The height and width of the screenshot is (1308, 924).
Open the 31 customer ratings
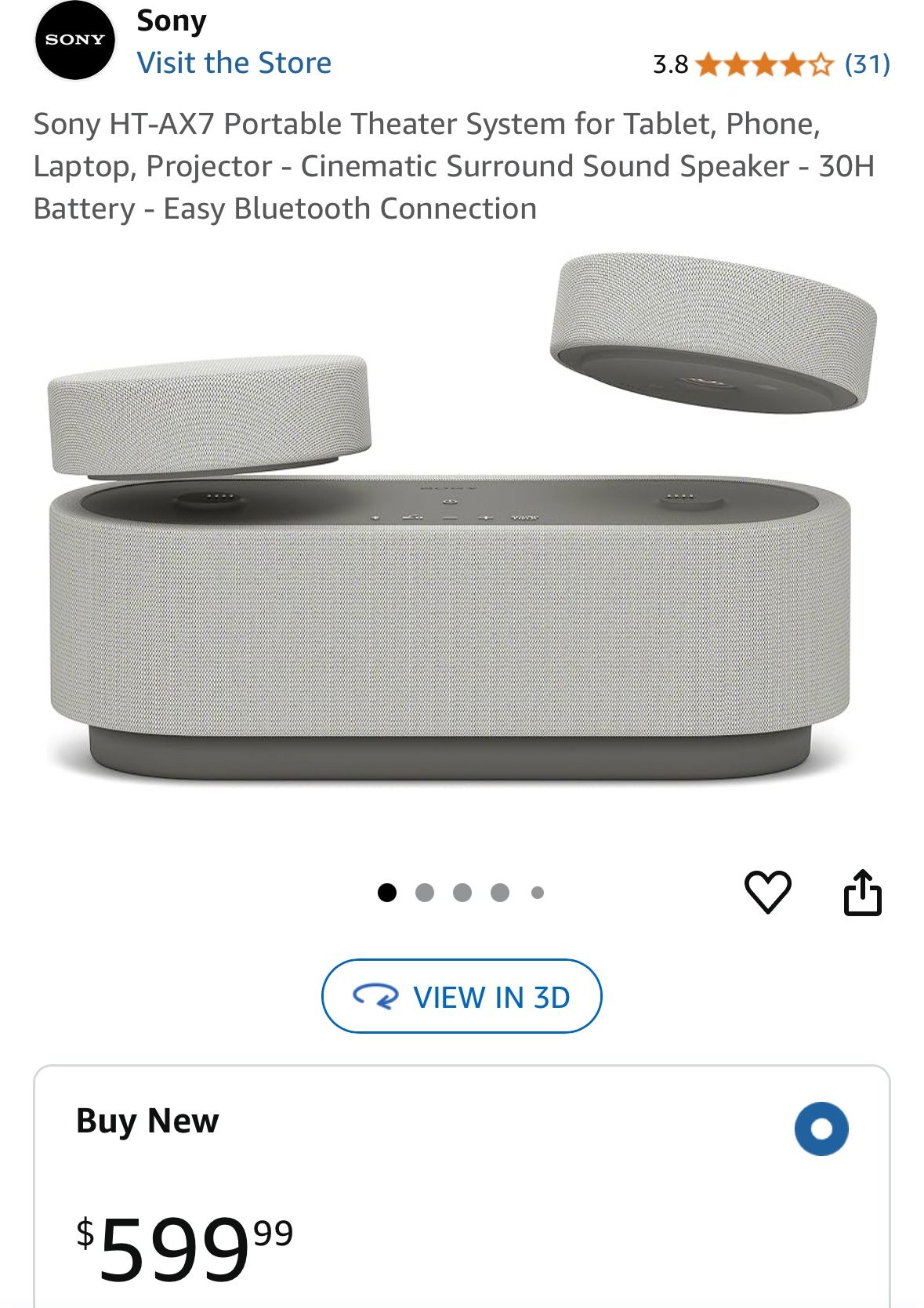point(867,63)
